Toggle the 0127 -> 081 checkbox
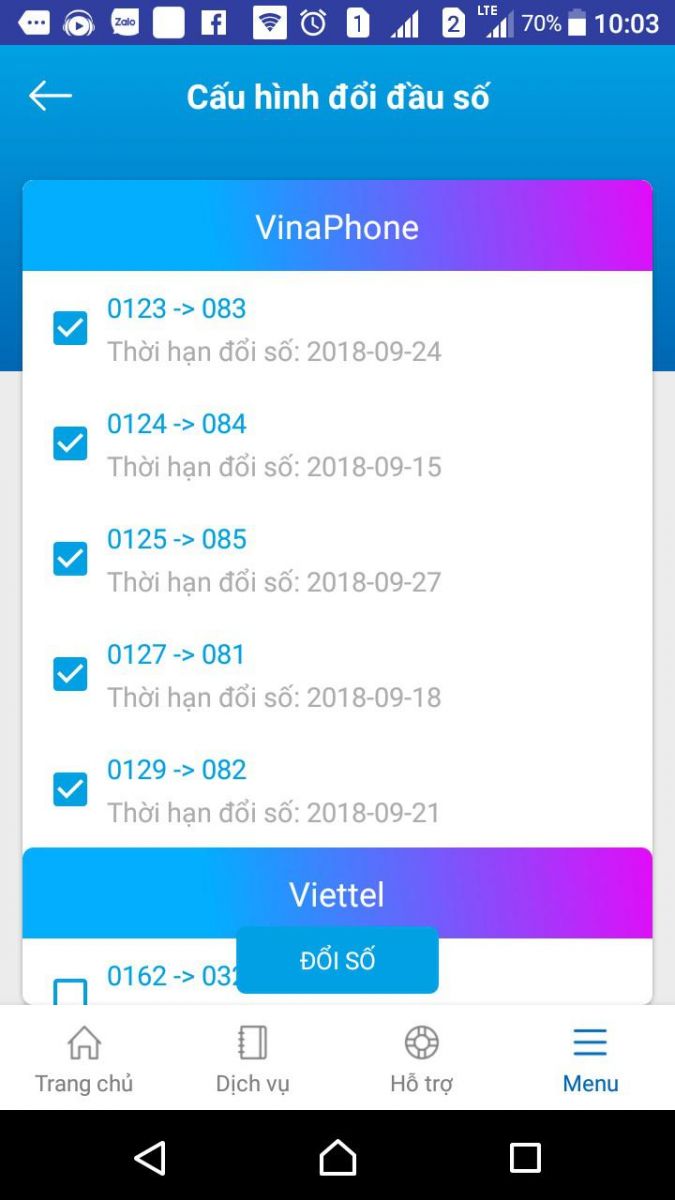This screenshot has height=1200, width=675. (70, 674)
